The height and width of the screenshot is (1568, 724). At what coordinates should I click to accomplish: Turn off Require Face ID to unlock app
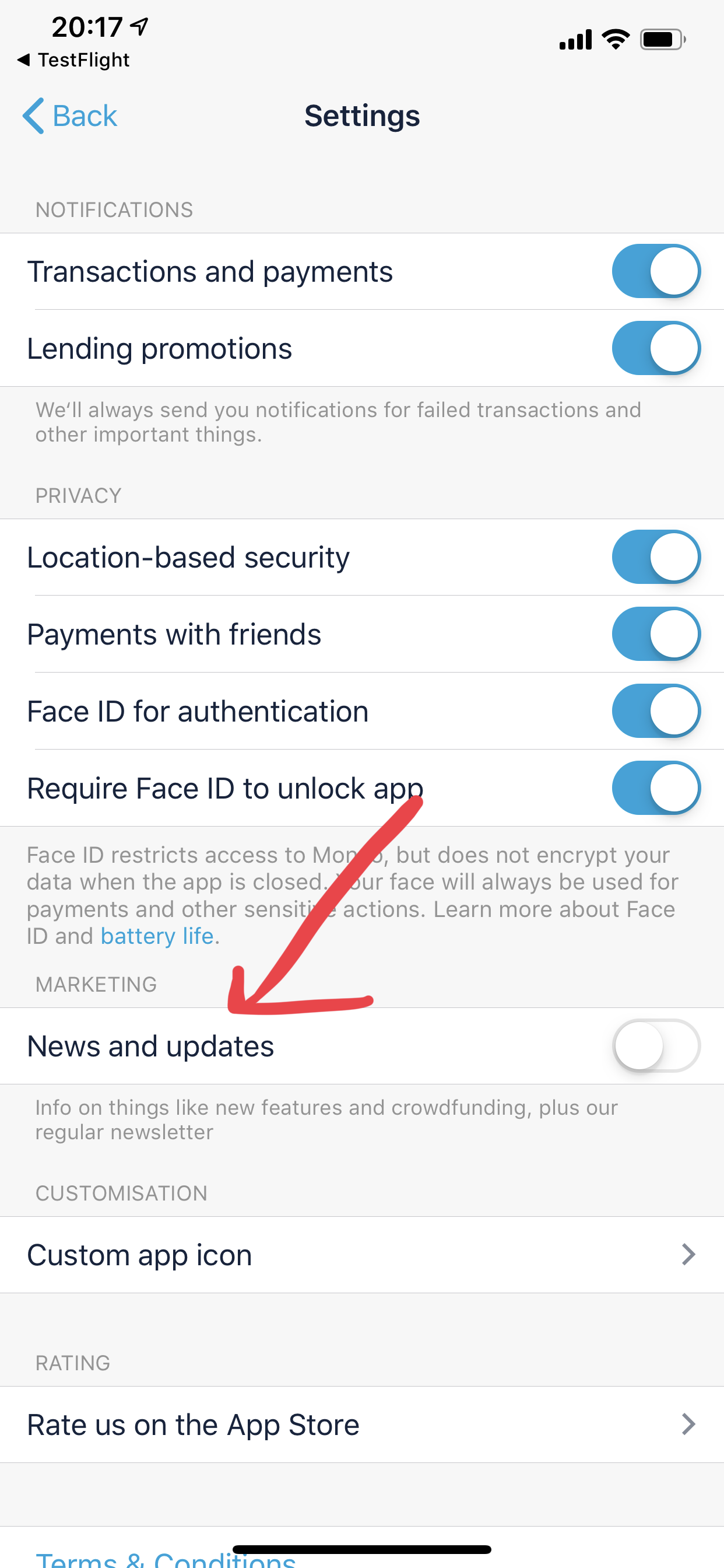656,787
